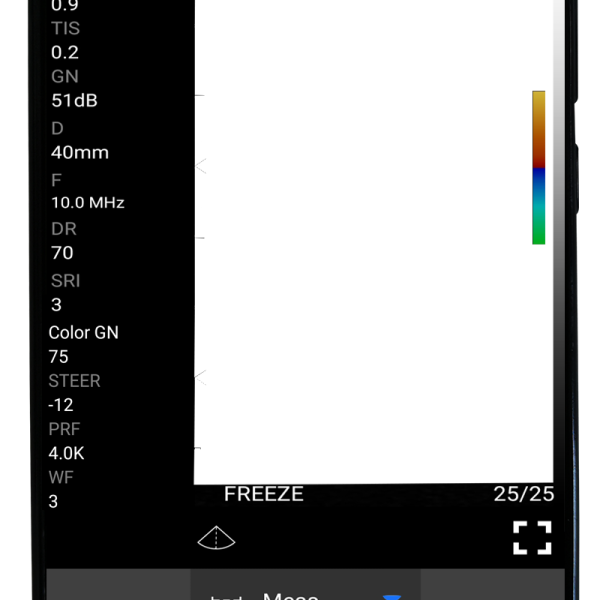
Task: Enter fullscreen view
Action: [532, 537]
